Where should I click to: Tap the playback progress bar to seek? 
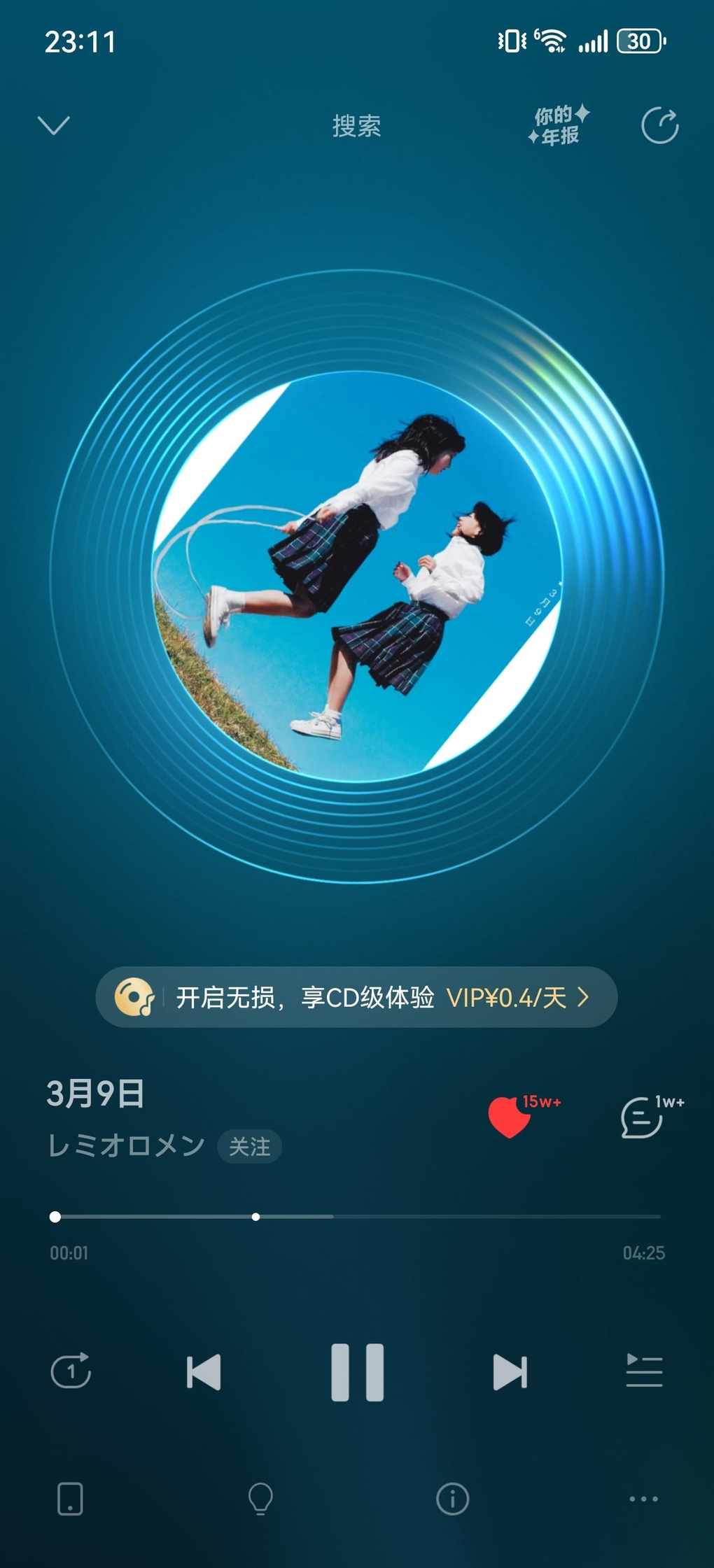tap(420, 1217)
